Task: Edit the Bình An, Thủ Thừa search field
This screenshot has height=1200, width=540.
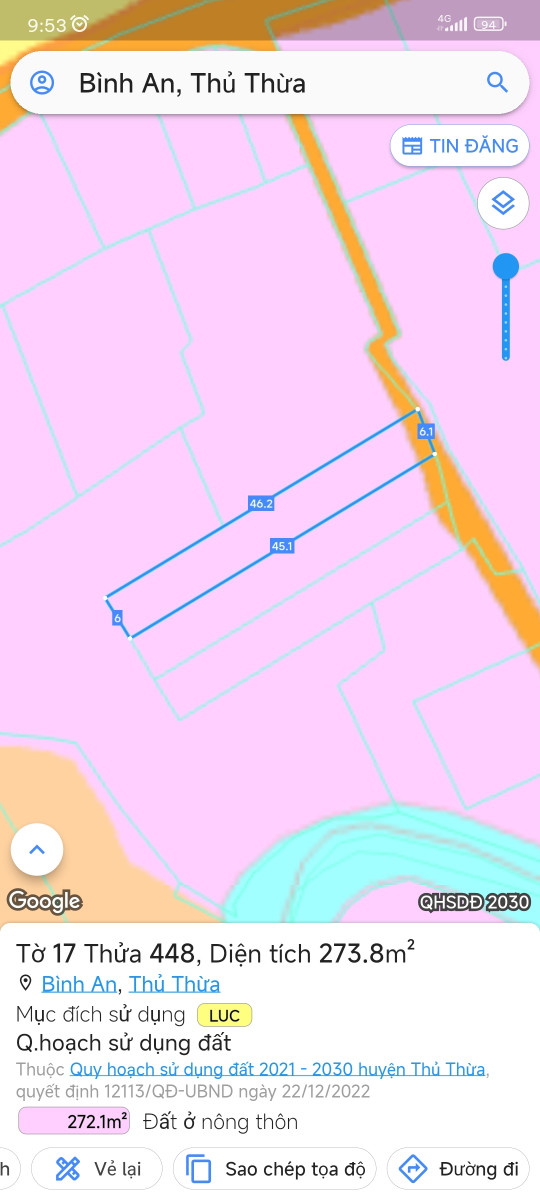Action: (x=270, y=82)
